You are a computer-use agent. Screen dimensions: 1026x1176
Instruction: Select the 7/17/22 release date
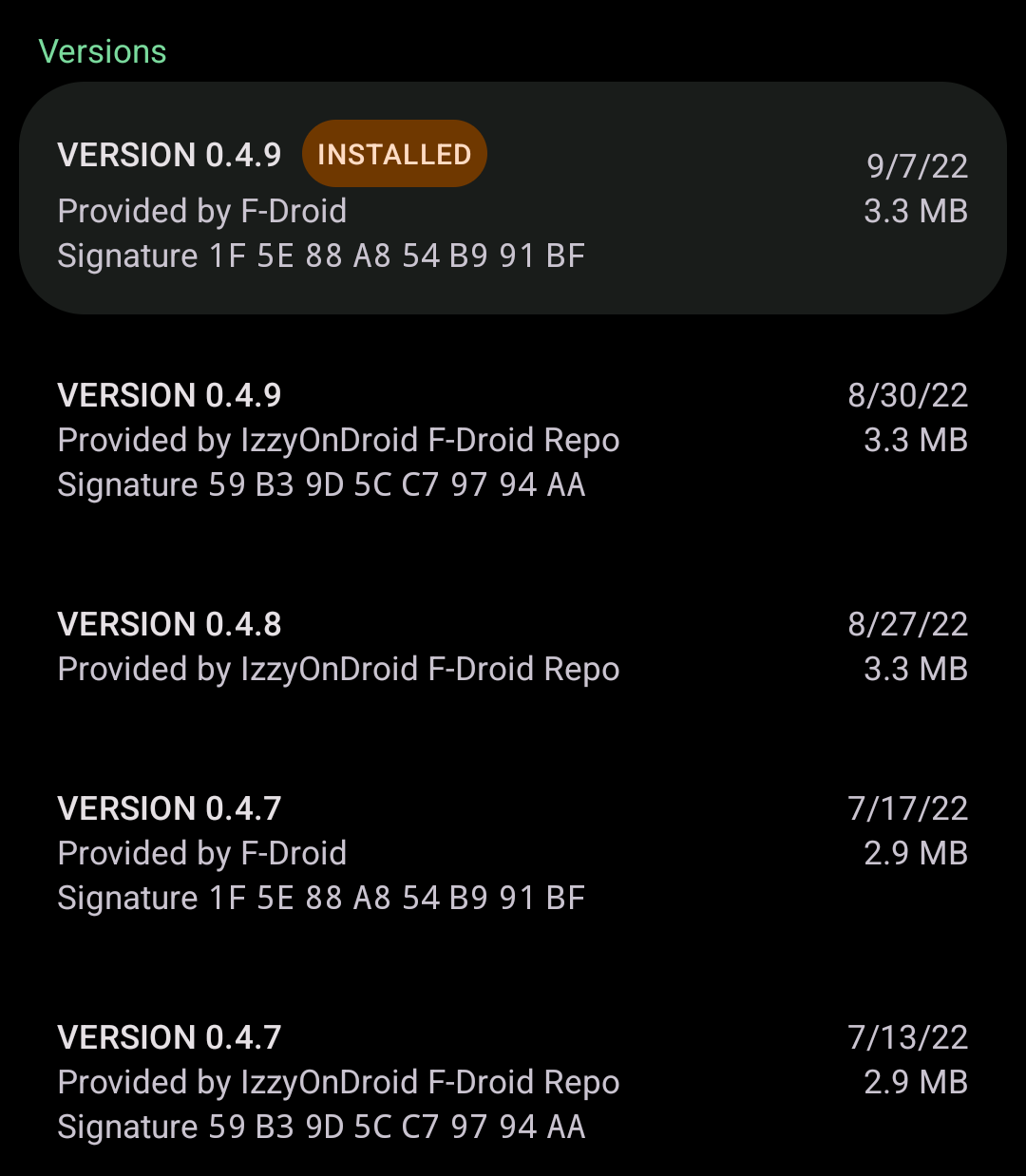click(907, 808)
